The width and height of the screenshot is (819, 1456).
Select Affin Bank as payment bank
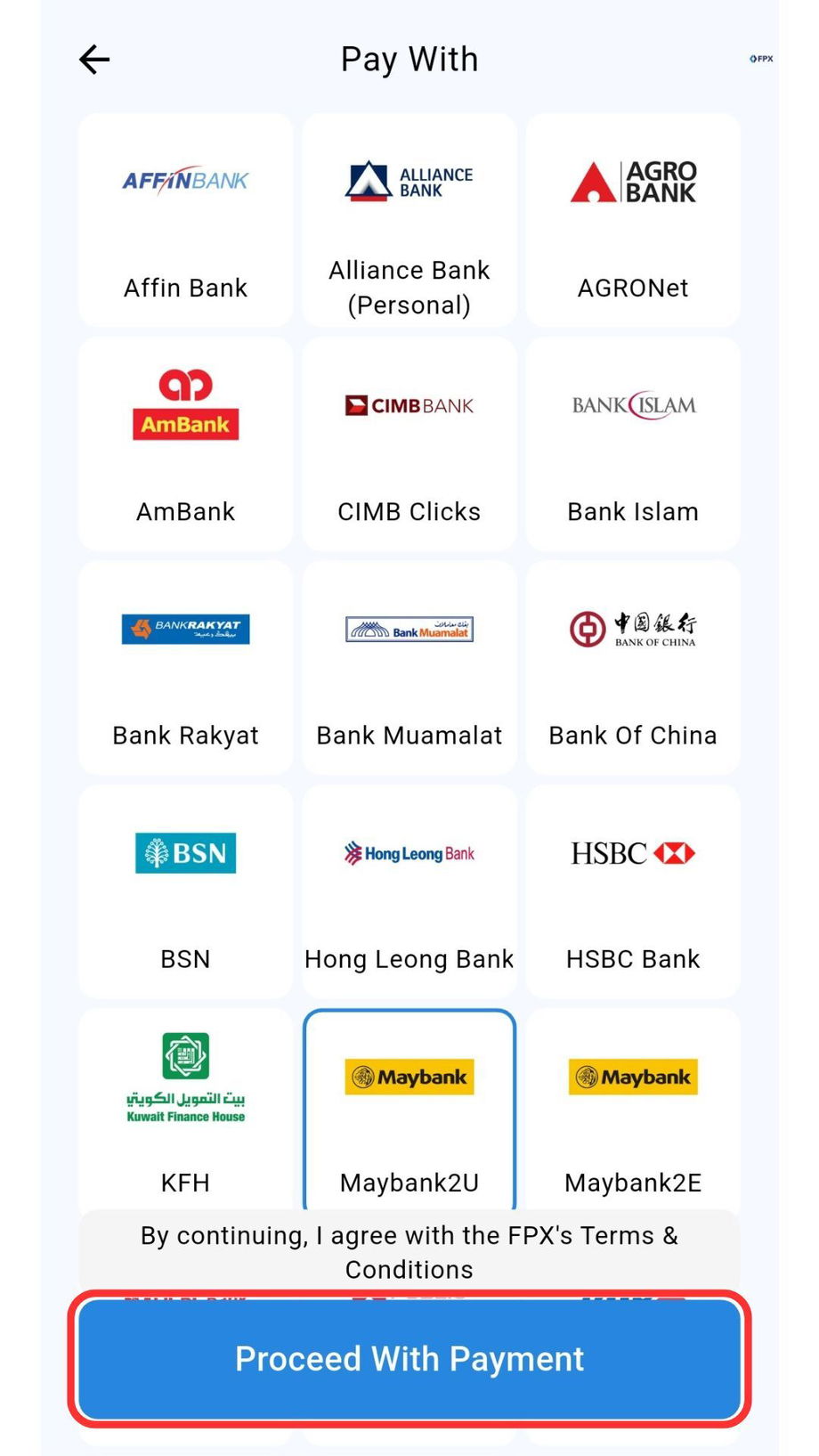tap(185, 220)
